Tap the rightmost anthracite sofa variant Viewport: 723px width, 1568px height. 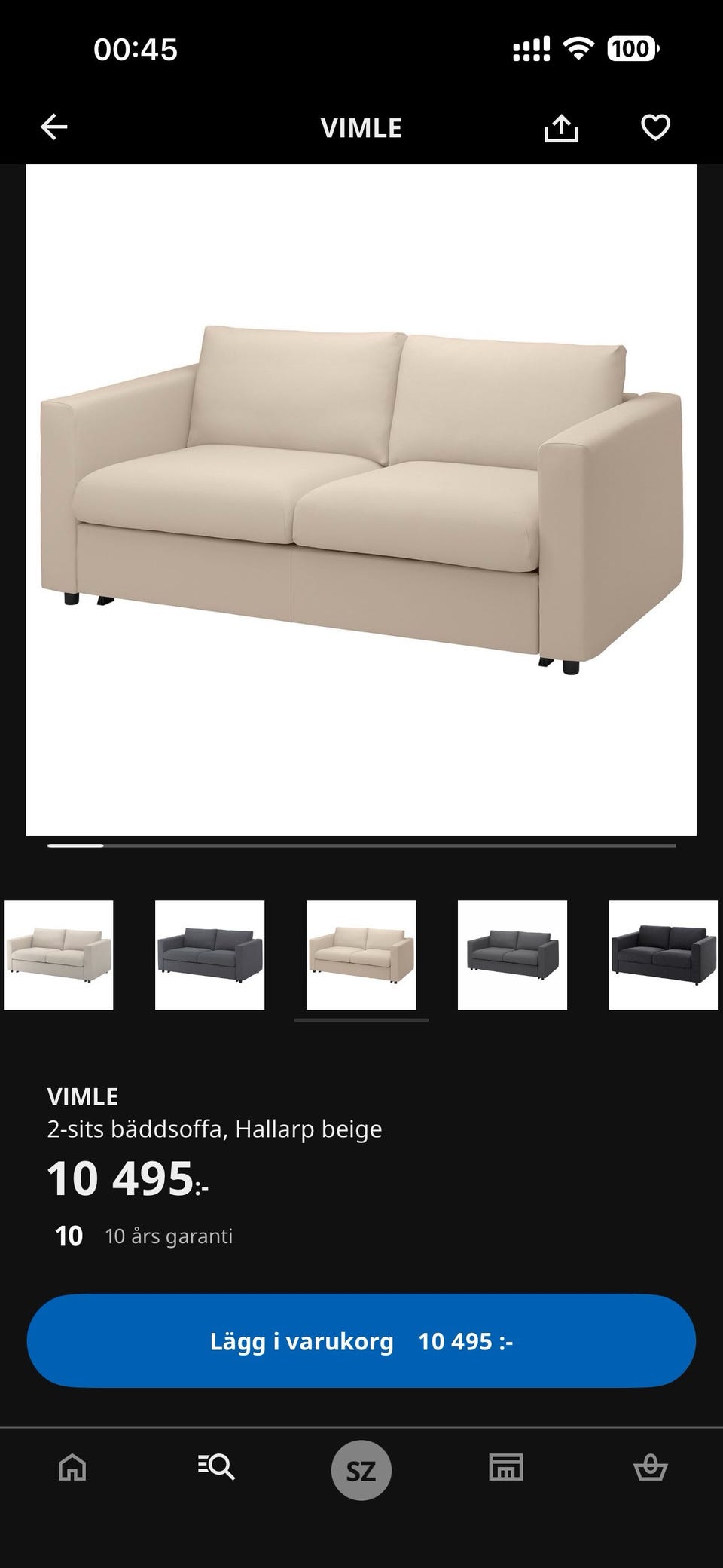tap(662, 955)
